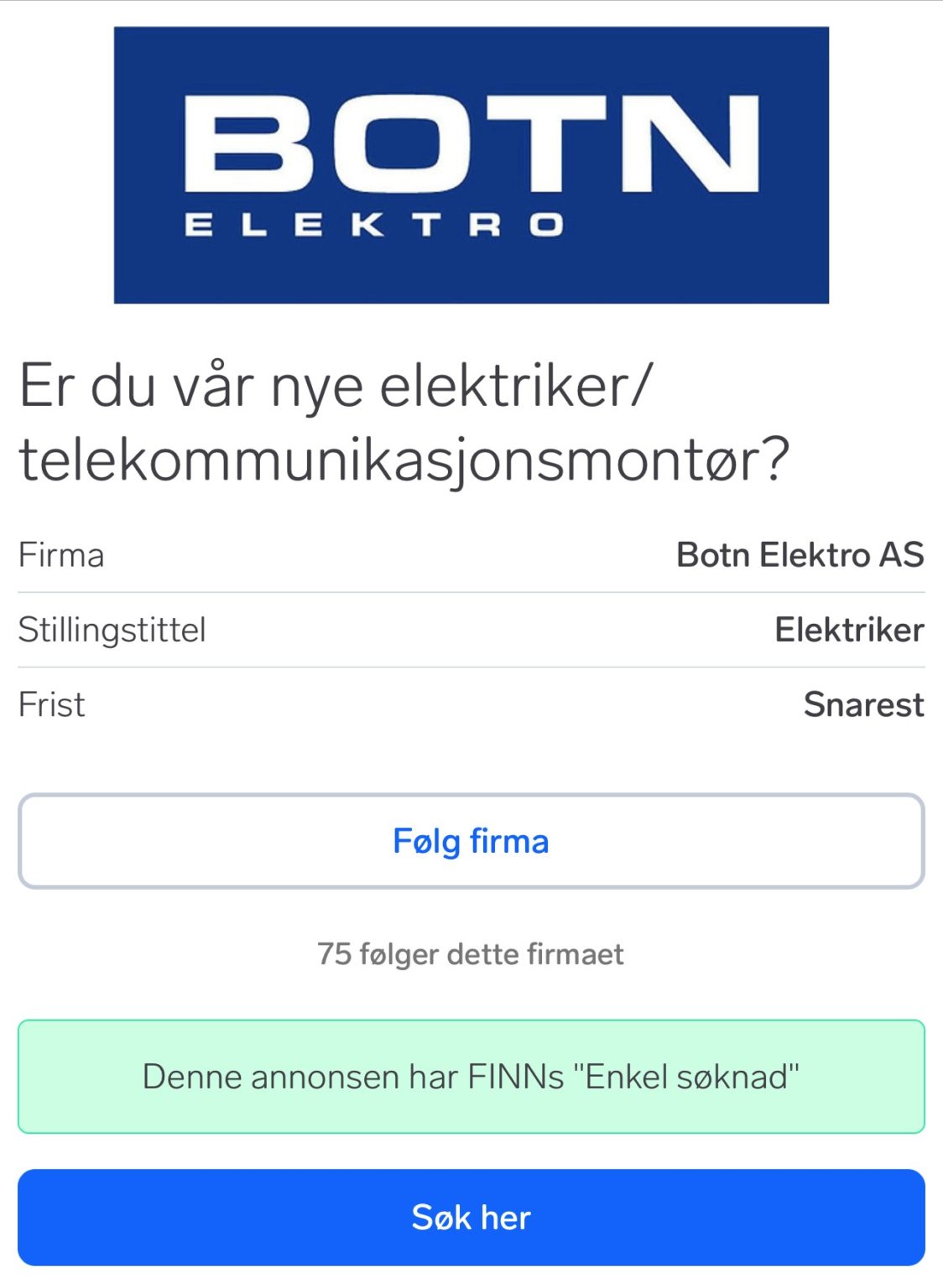The height and width of the screenshot is (1288, 943).
Task: Apply to the Elektriker job posting
Action: (x=471, y=1218)
